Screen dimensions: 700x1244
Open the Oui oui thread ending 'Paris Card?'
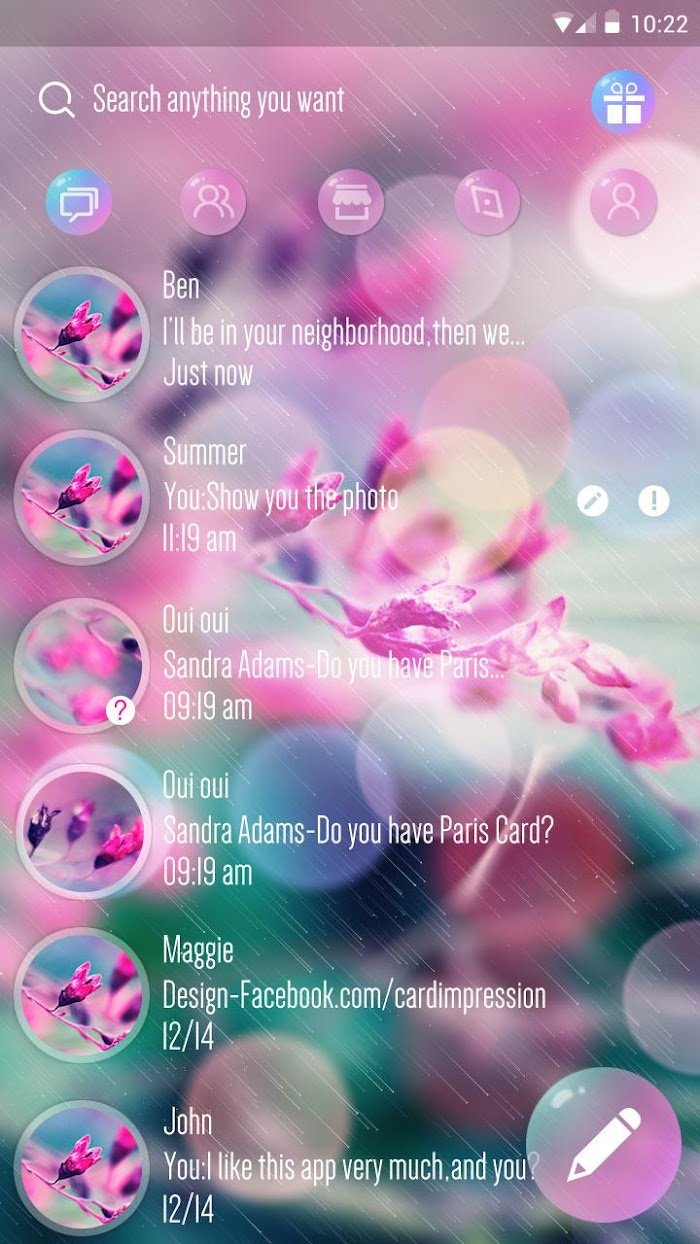(350, 831)
